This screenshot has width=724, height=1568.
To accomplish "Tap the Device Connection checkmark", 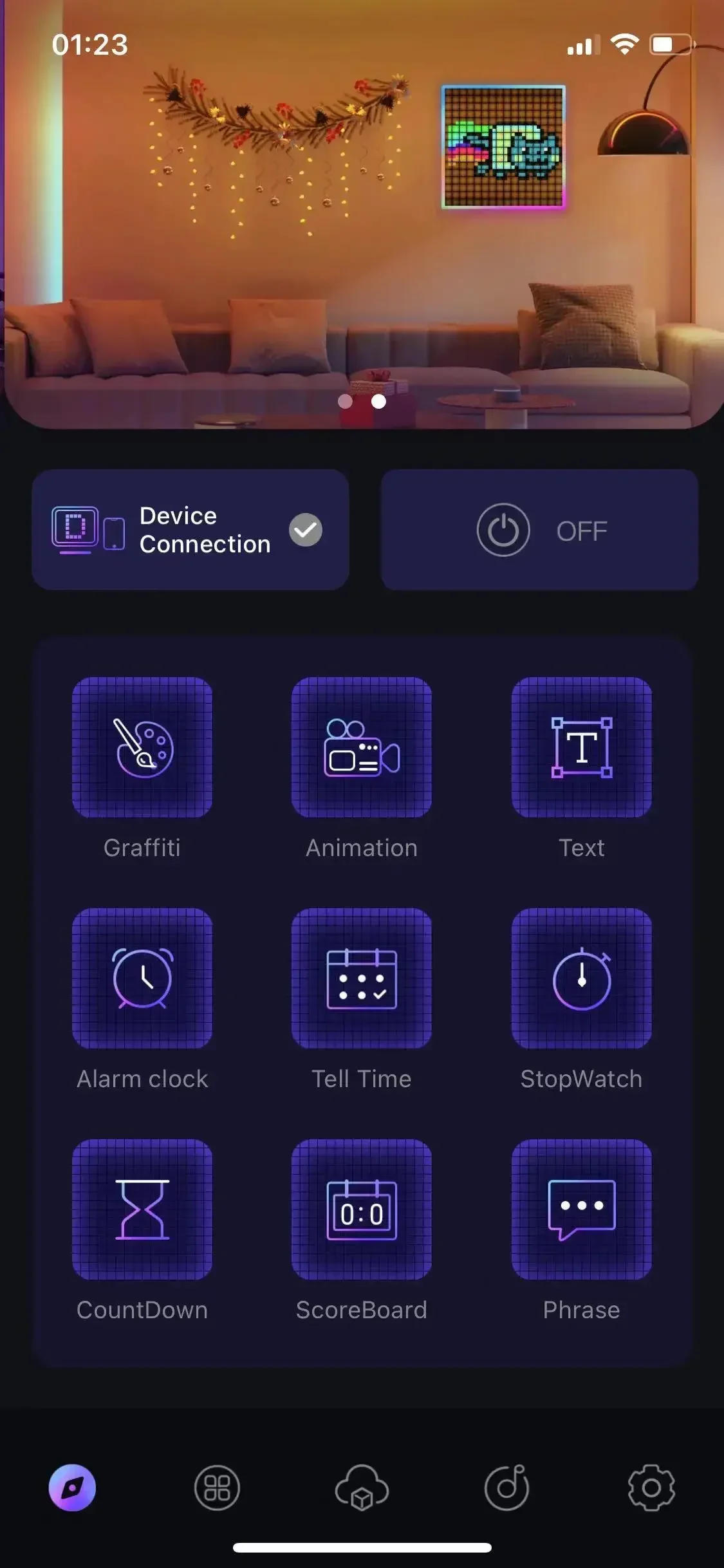I will (x=305, y=530).
